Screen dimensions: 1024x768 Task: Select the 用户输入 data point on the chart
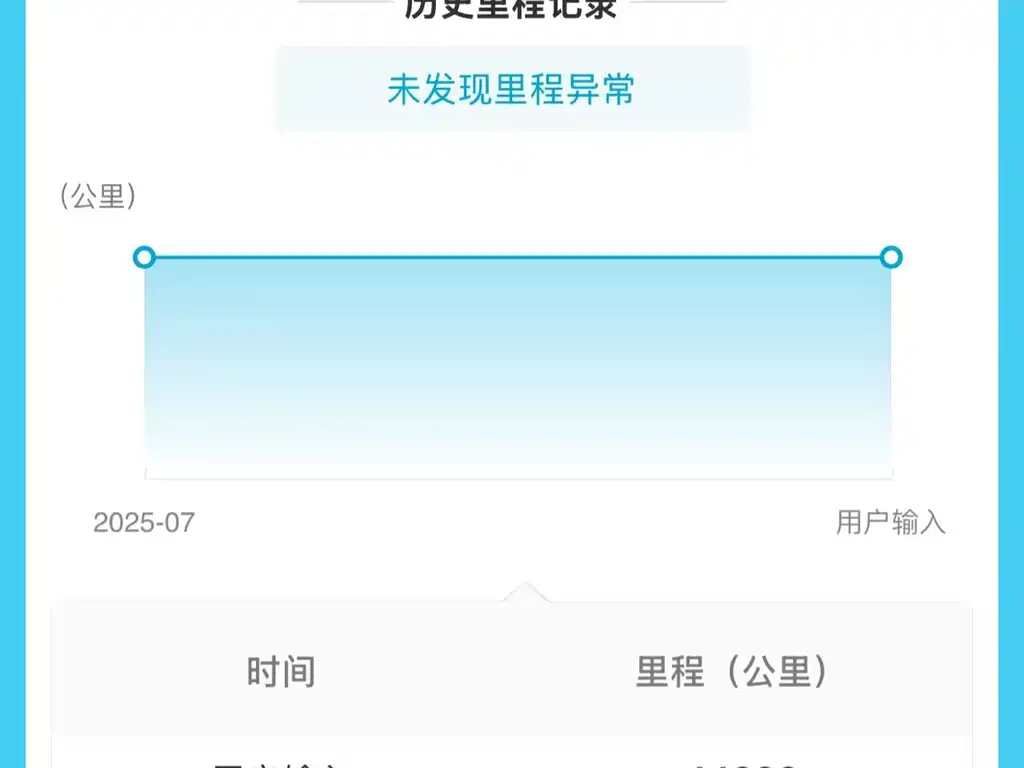[891, 257]
